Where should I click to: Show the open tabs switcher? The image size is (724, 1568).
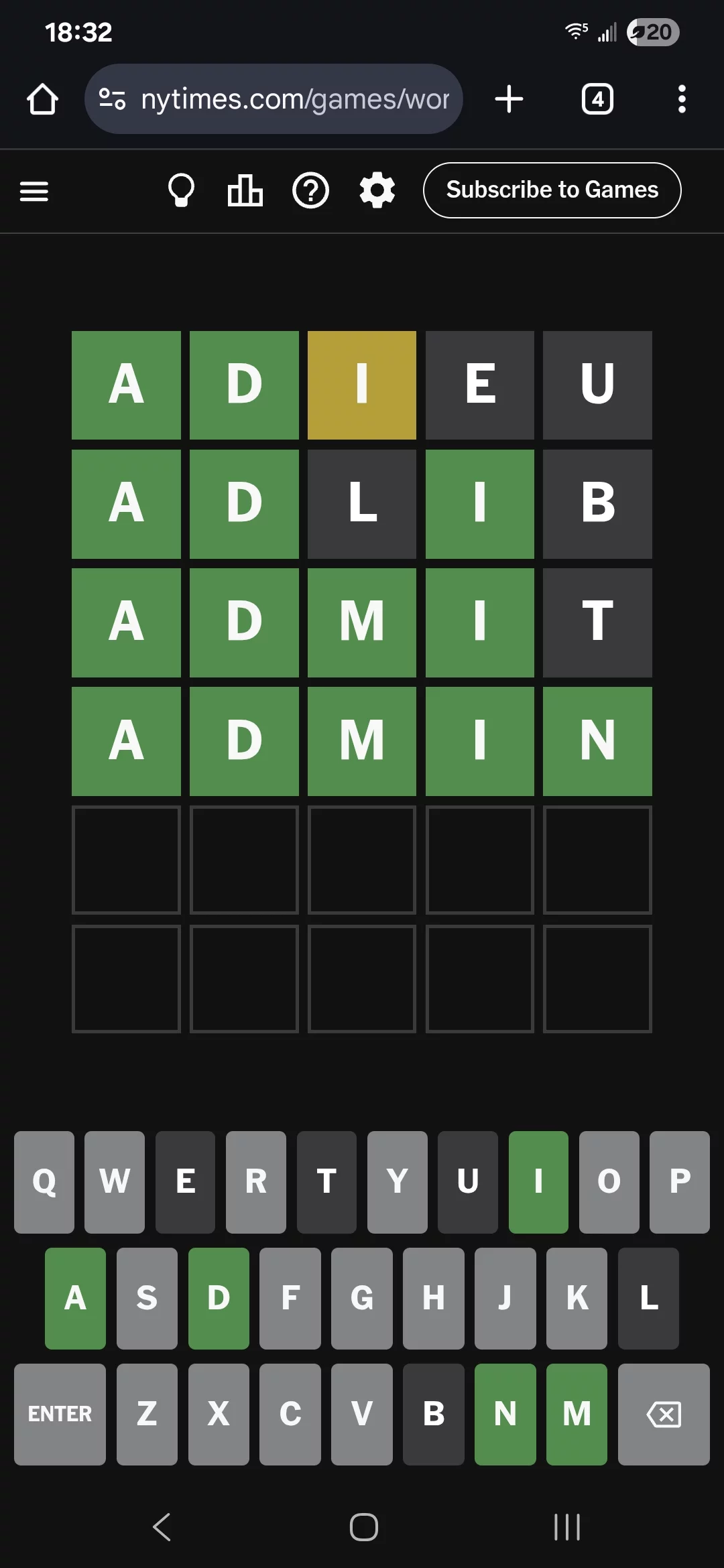[597, 99]
